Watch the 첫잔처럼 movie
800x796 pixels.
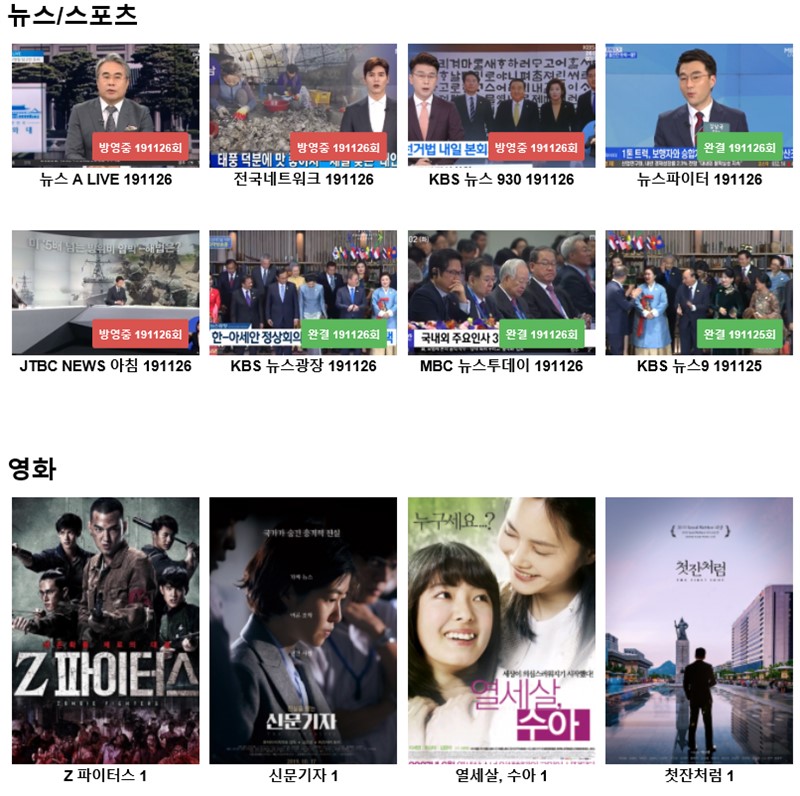[699, 630]
